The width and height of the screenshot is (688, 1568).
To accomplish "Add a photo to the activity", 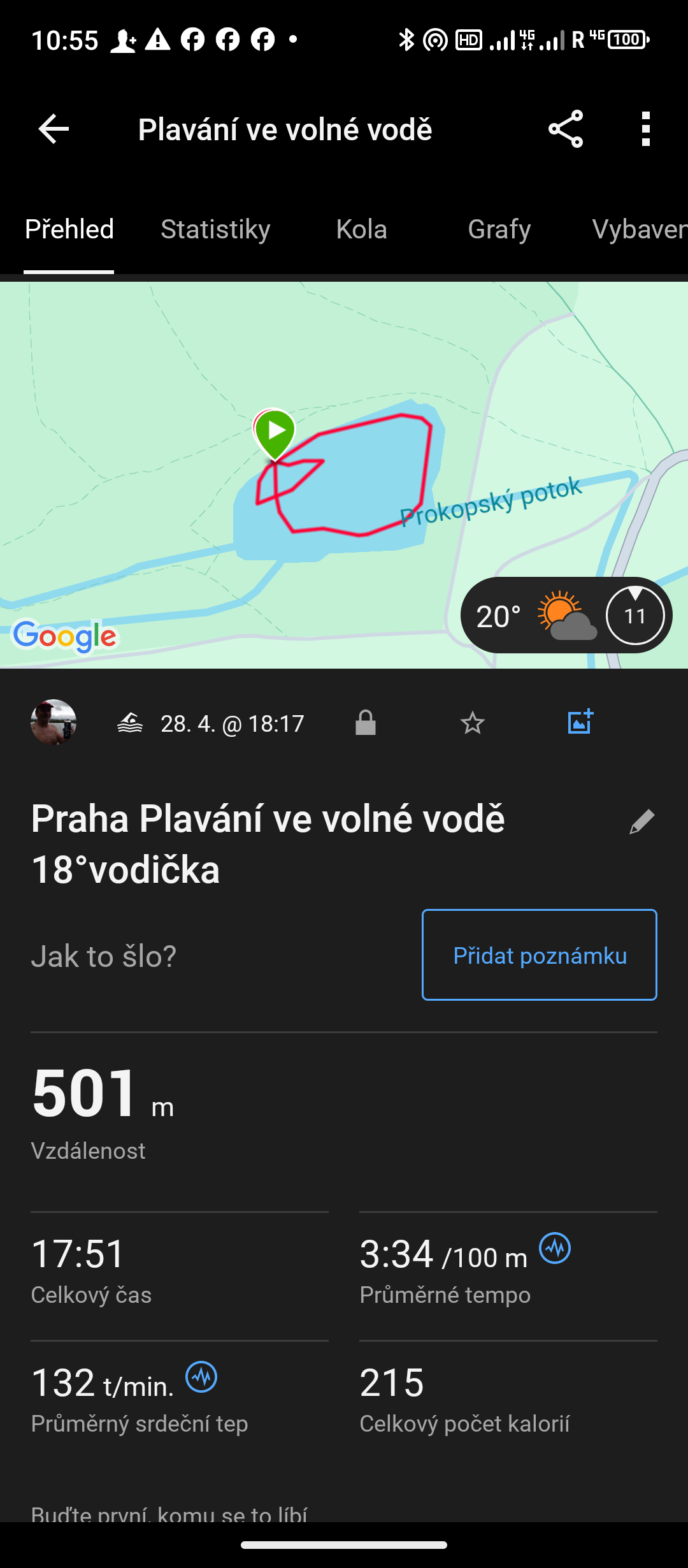I will (x=580, y=722).
